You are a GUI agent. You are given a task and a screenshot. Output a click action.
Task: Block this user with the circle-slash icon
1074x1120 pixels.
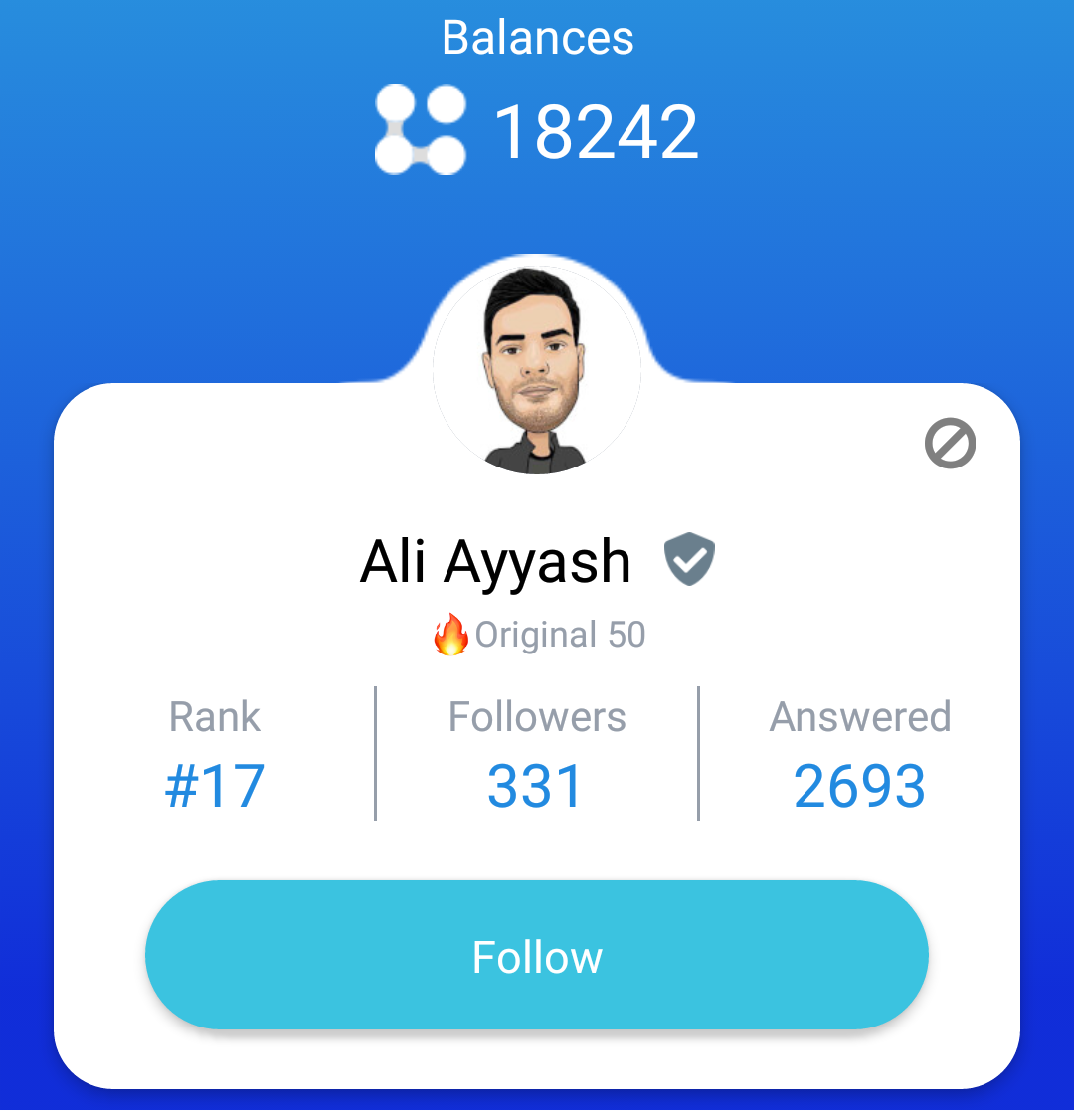tap(950, 444)
